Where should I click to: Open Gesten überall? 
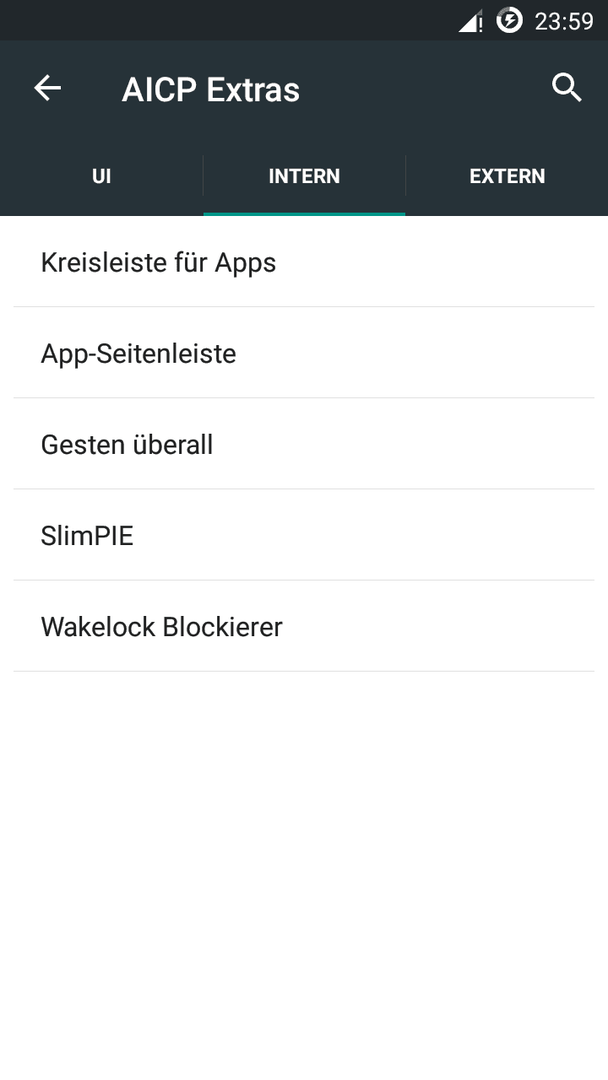304,444
